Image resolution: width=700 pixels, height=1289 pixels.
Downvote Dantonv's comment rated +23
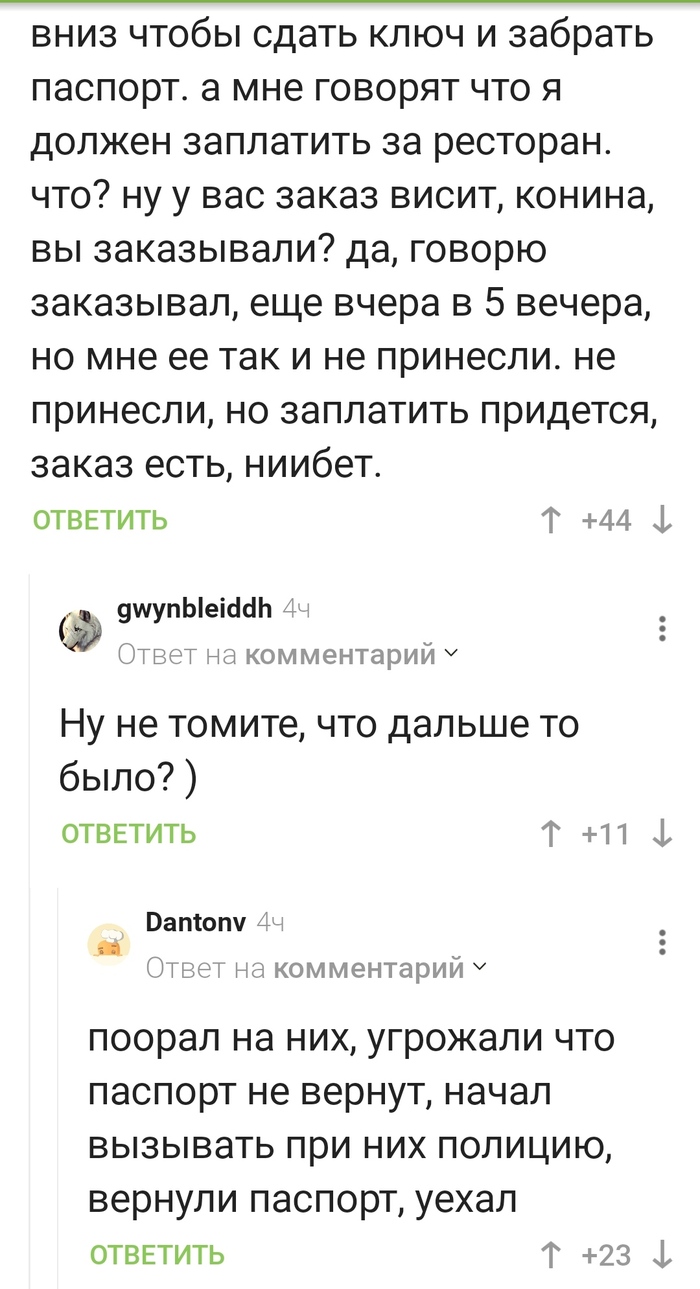pyautogui.click(x=661, y=1255)
